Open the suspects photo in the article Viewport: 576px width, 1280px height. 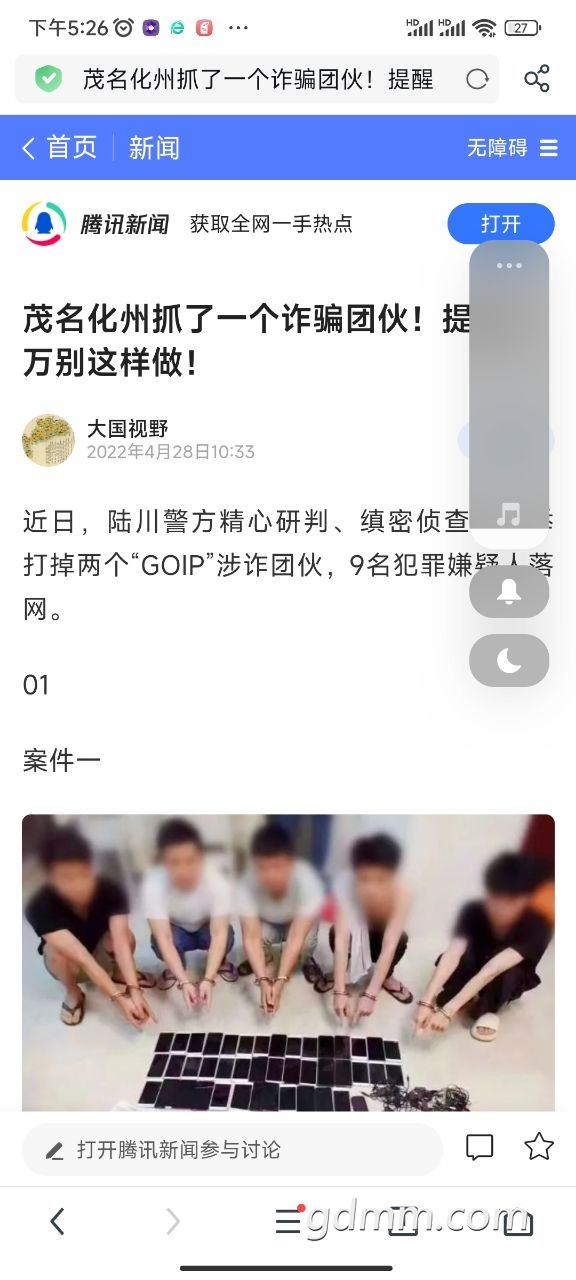coord(288,963)
